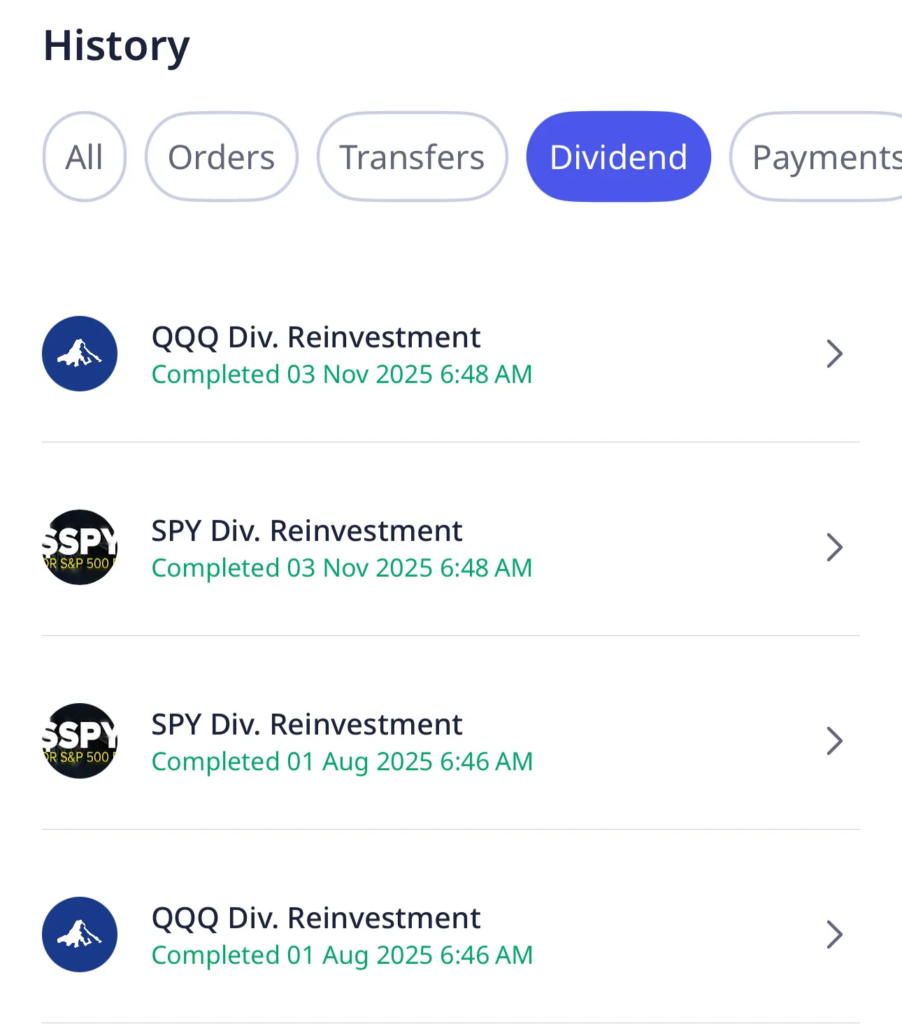Tap the selected Dividend chip
This screenshot has height=1024, width=902.
619,157
